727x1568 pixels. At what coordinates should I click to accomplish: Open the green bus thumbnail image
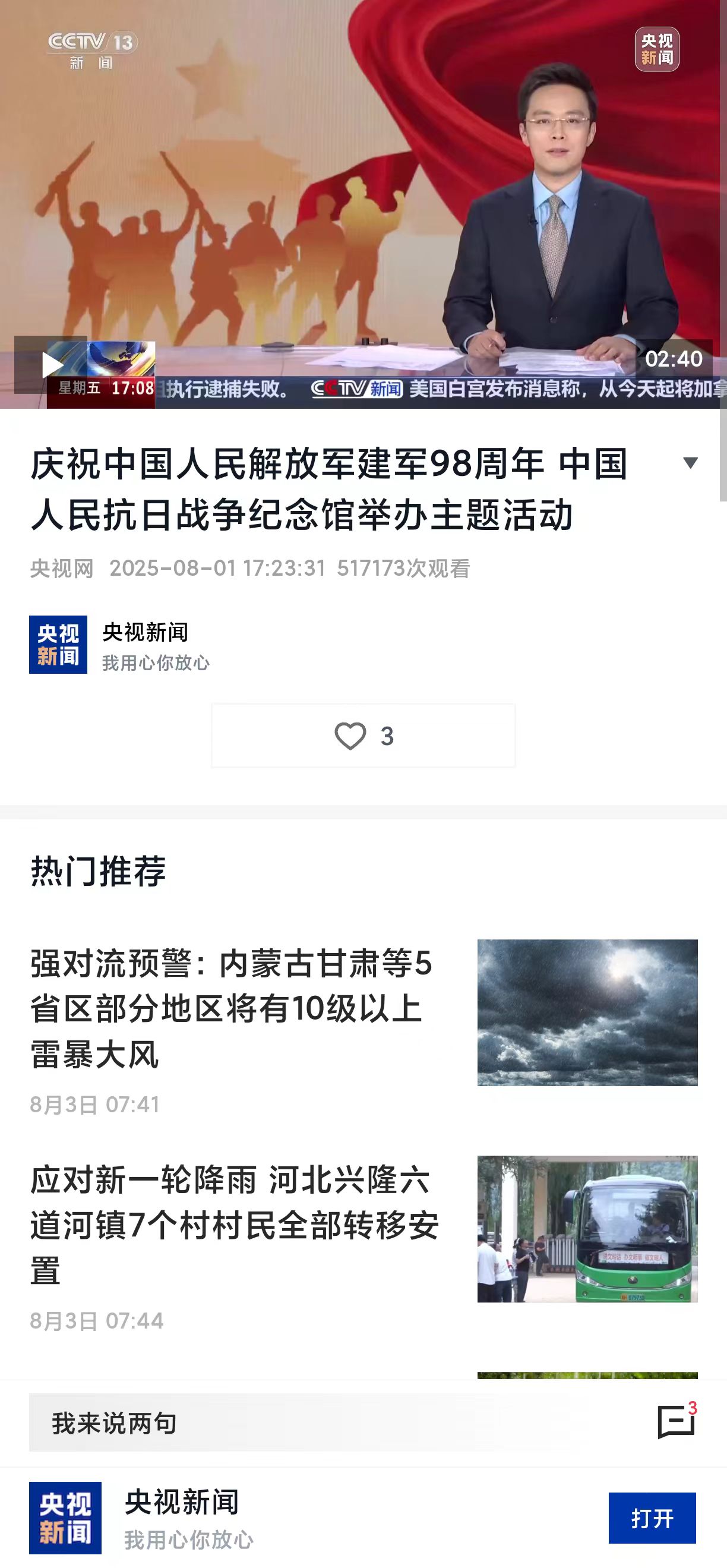pos(587,1228)
